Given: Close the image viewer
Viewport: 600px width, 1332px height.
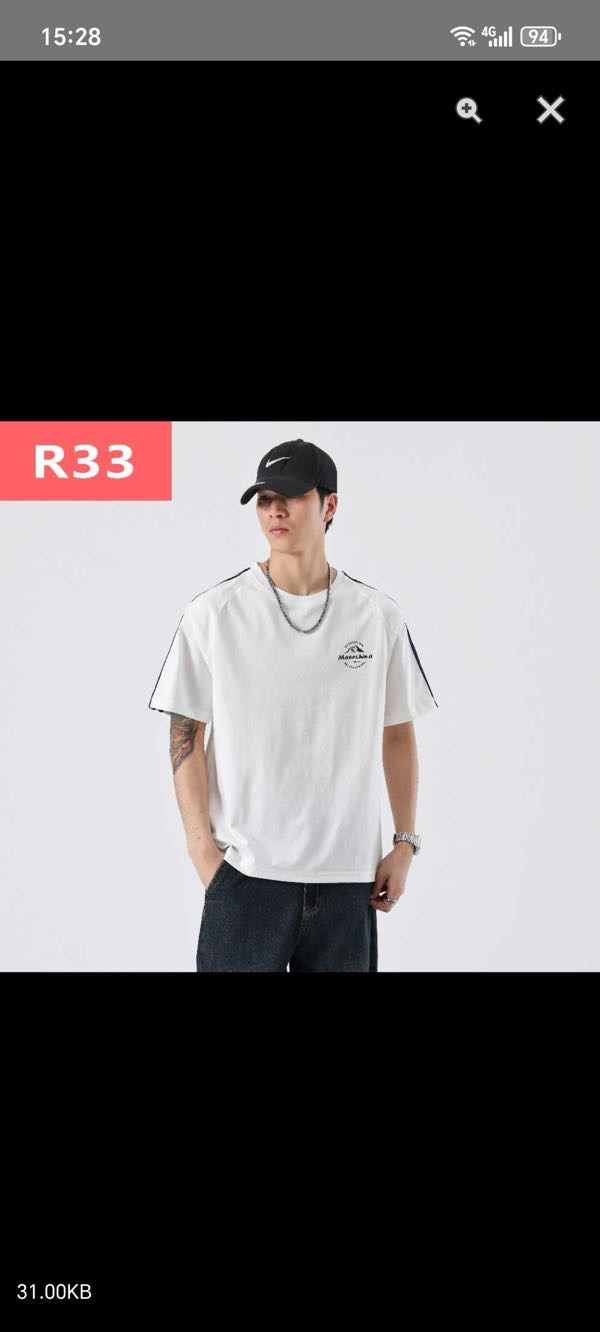Looking at the screenshot, I should tap(550, 110).
